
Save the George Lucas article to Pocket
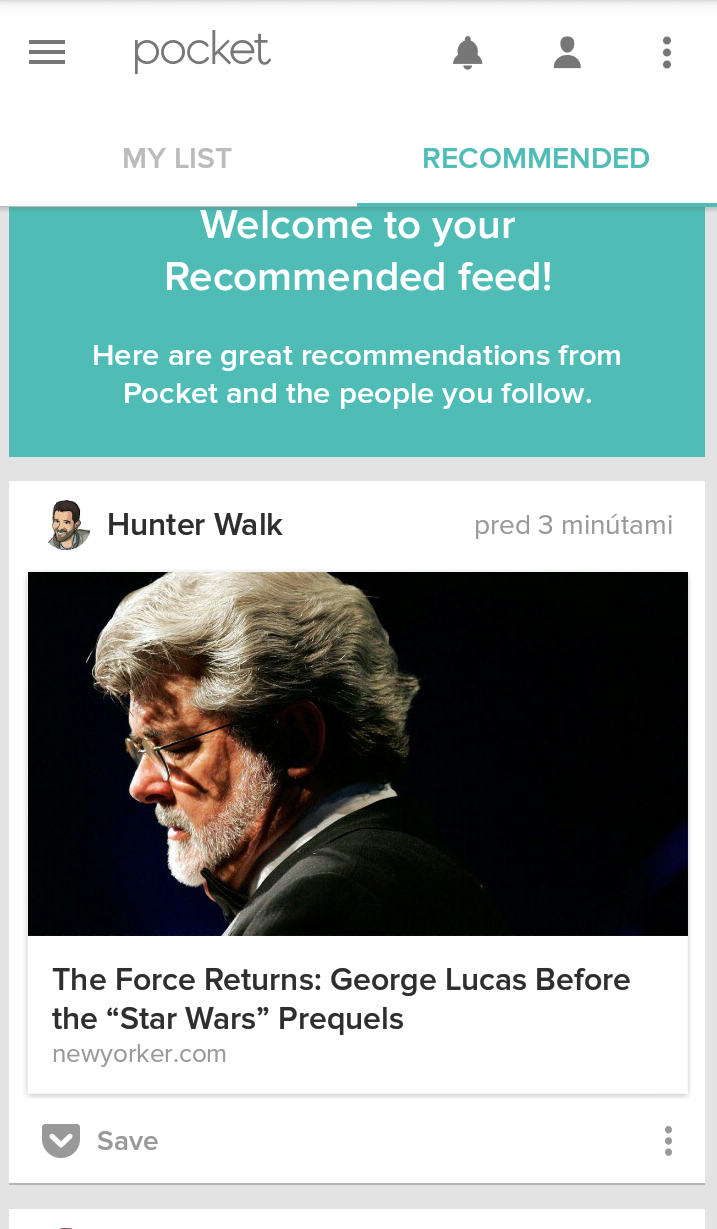(x=100, y=1141)
